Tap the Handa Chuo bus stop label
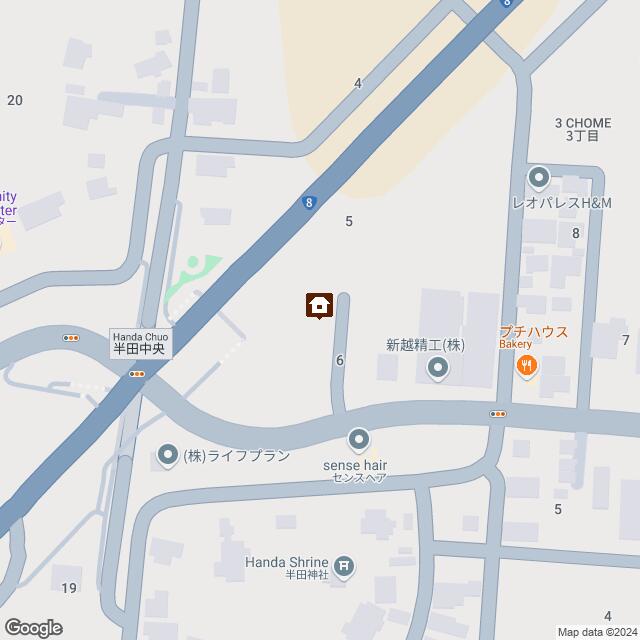Viewport: 640px width, 640px height. 141,344
